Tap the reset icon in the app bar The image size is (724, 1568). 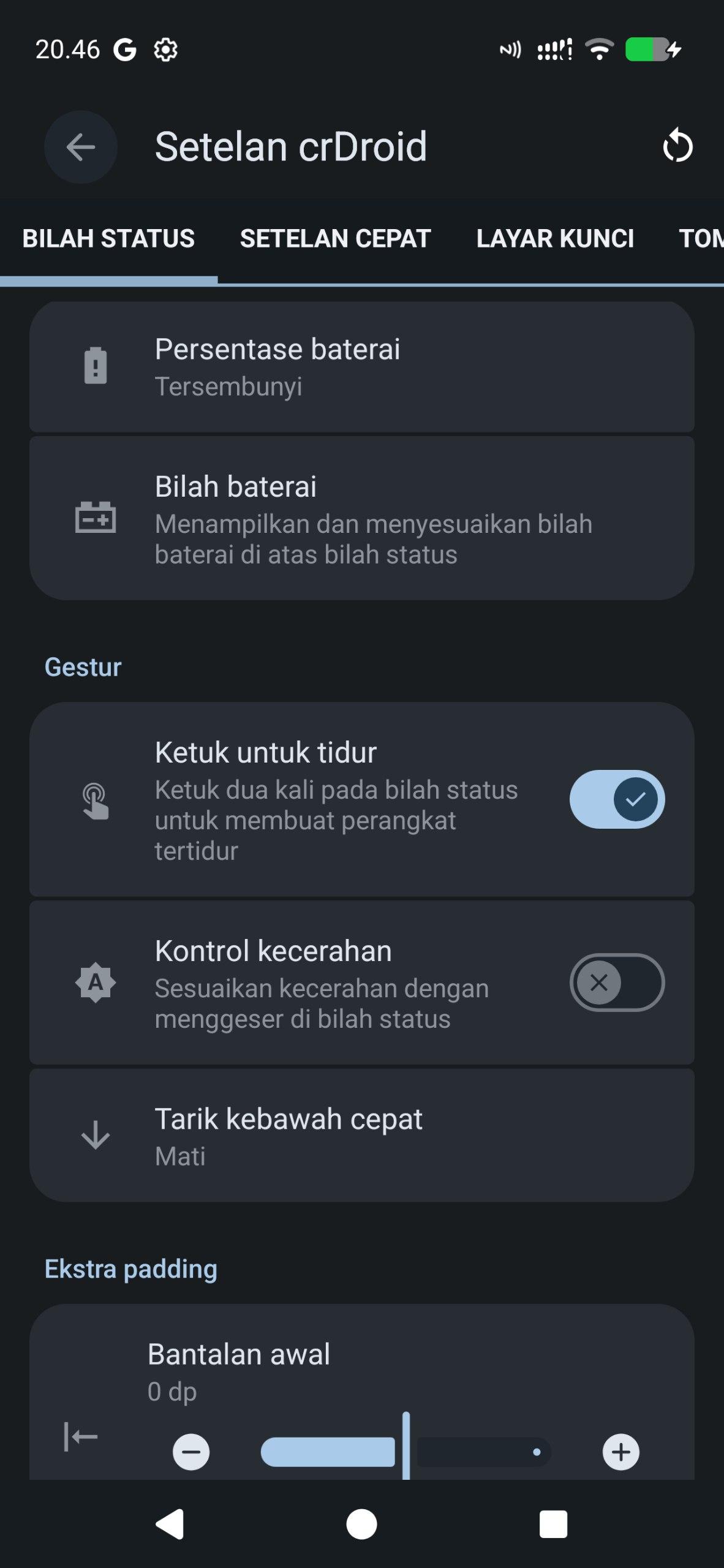click(677, 147)
